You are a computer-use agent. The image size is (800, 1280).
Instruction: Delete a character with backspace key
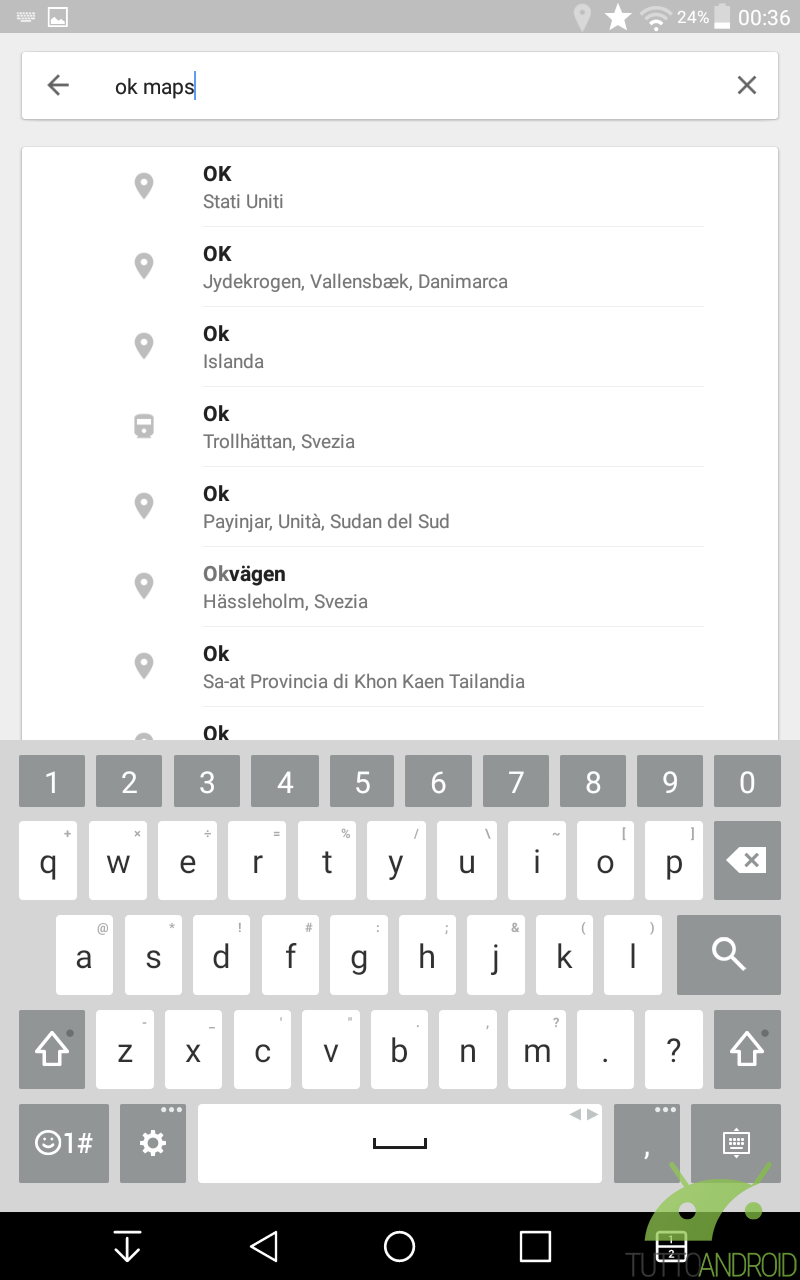click(x=747, y=861)
